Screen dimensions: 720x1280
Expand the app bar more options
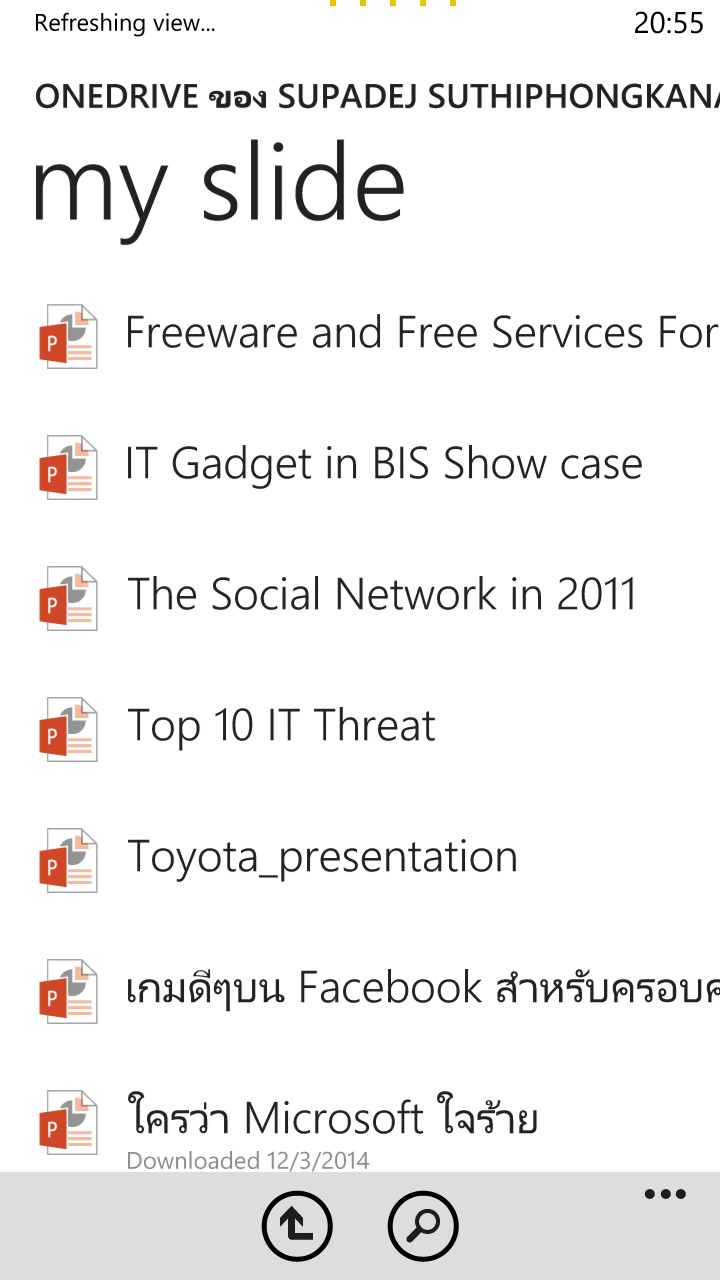665,1194
